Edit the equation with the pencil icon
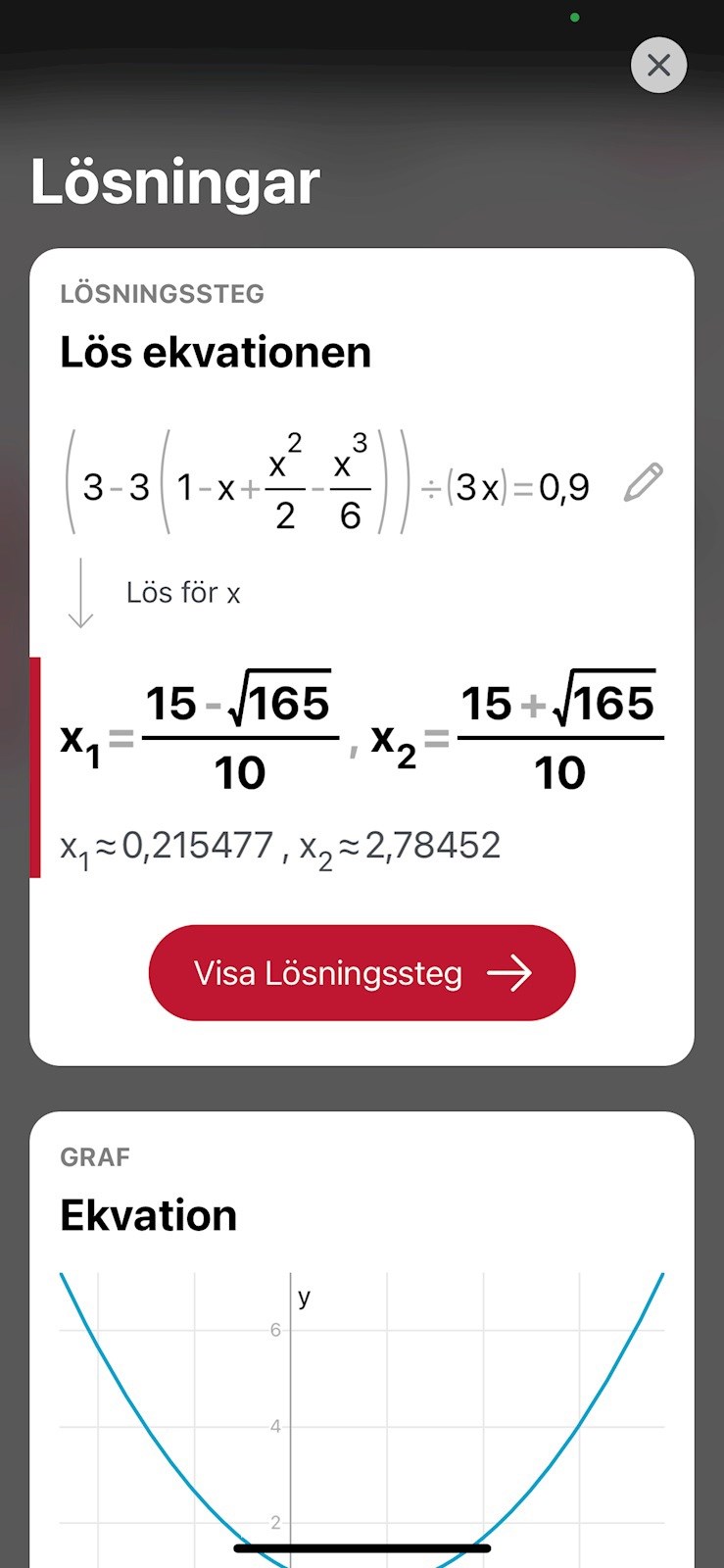Viewport: 724px width, 1568px height. tap(644, 483)
